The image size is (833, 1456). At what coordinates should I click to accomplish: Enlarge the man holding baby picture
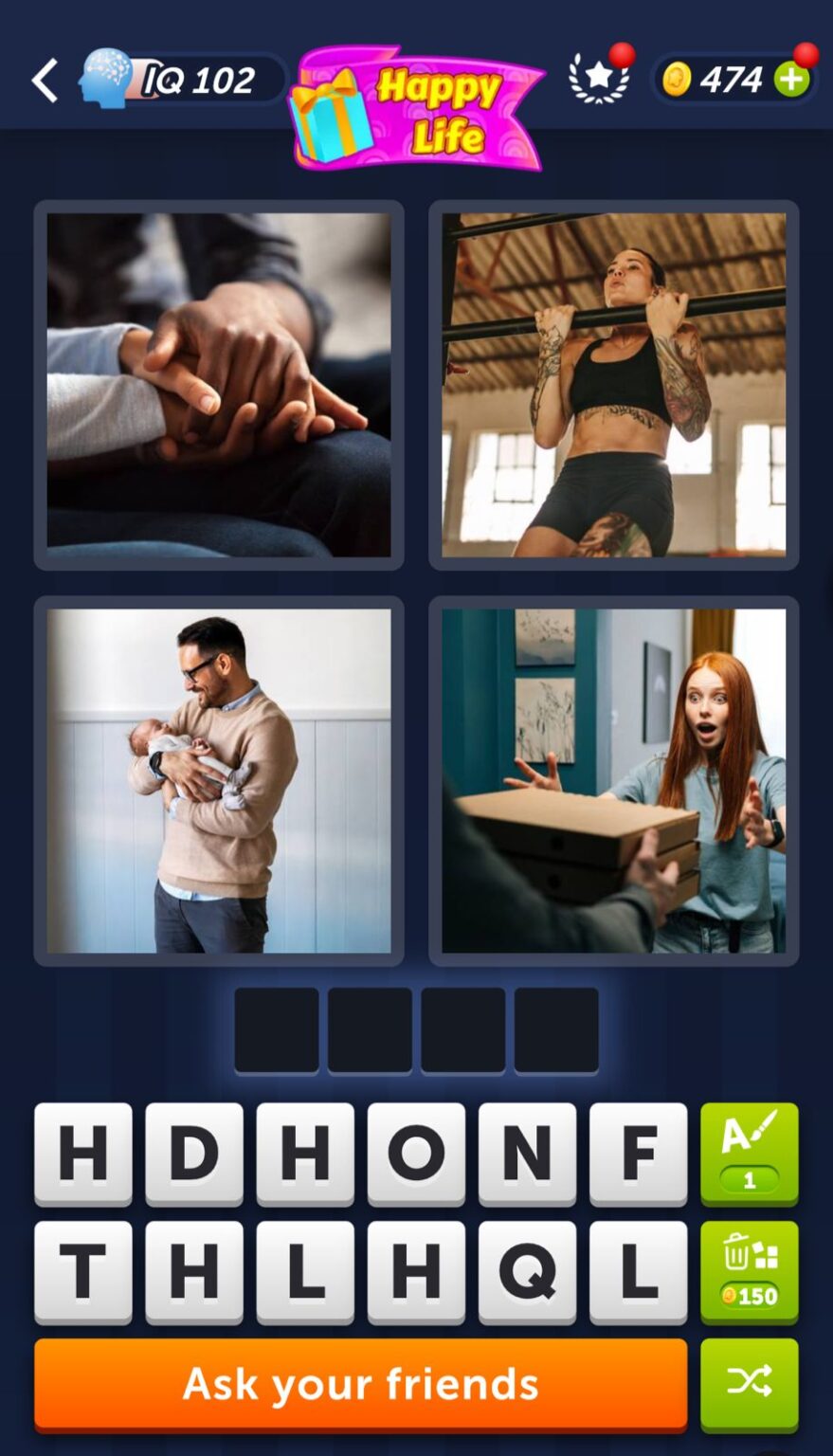tap(219, 780)
